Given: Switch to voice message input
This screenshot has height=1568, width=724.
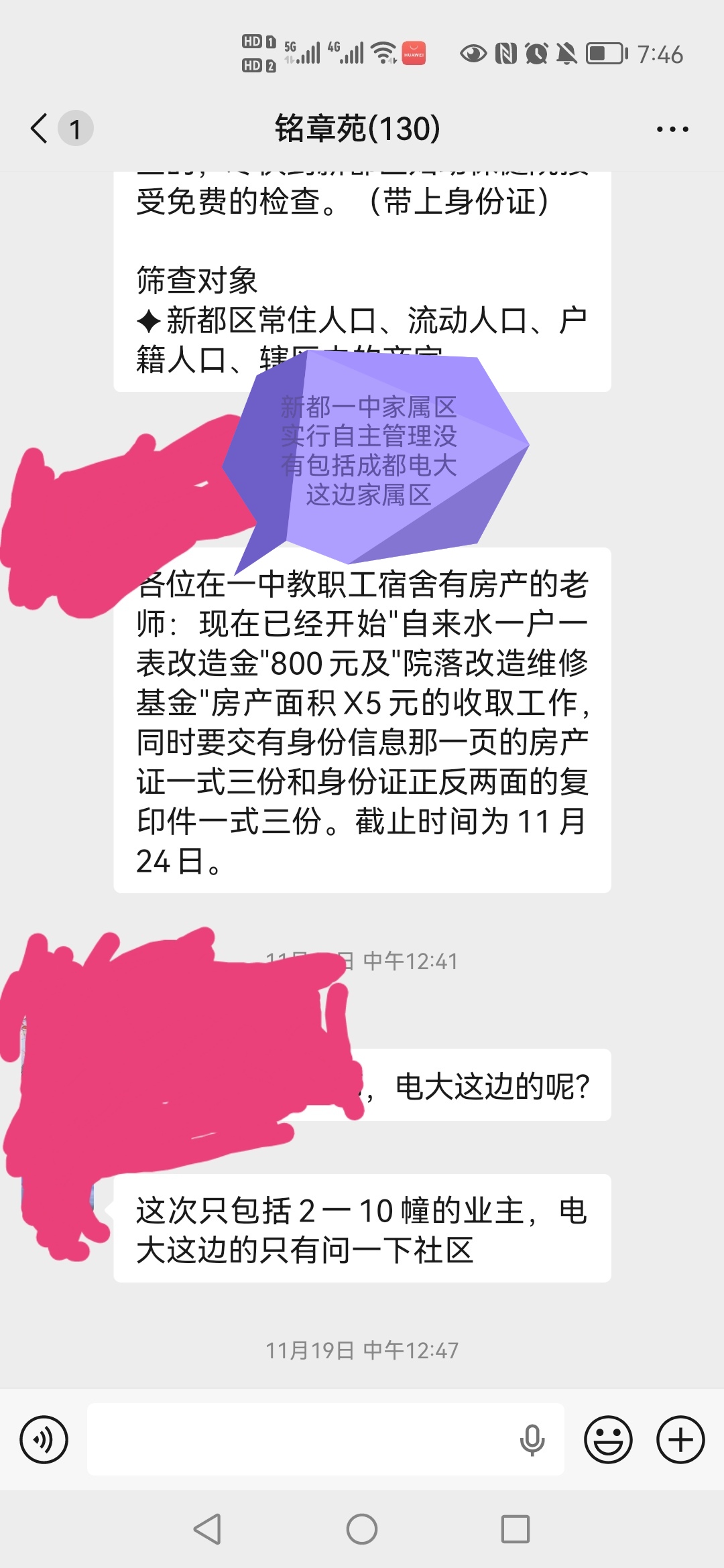Looking at the screenshot, I should tap(44, 1439).
